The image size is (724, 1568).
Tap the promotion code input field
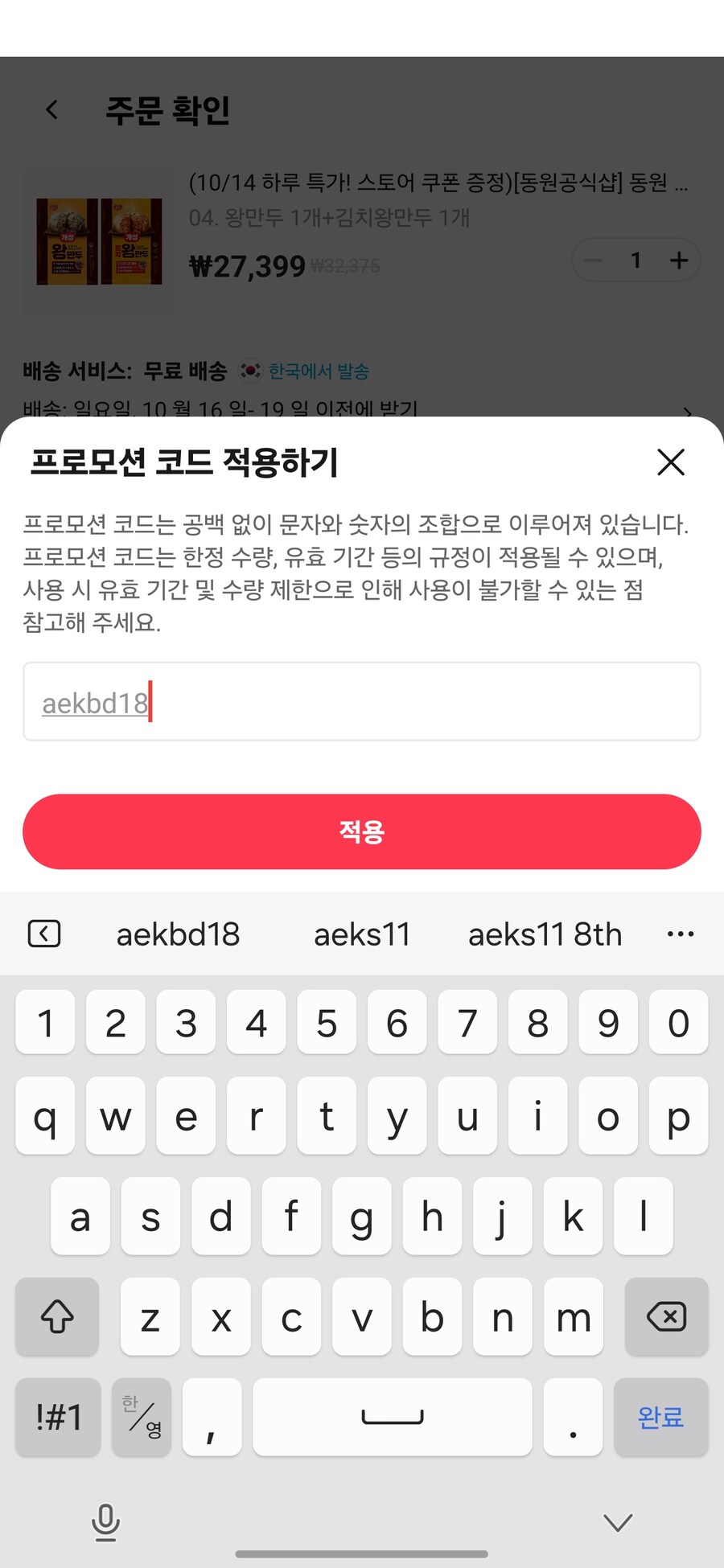click(x=362, y=701)
